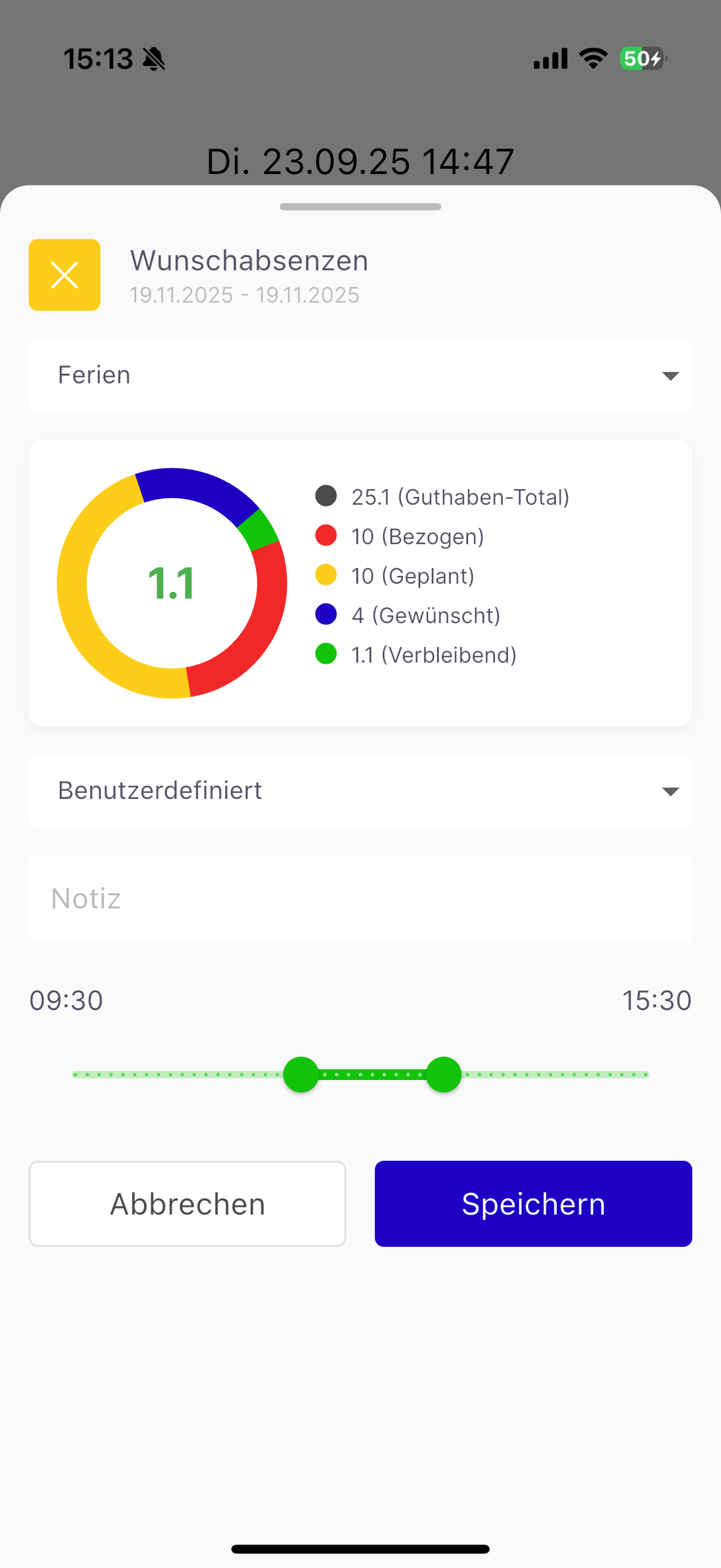The height and width of the screenshot is (1568, 721).
Task: Select the left slider handle at 09:30
Action: (301, 1075)
